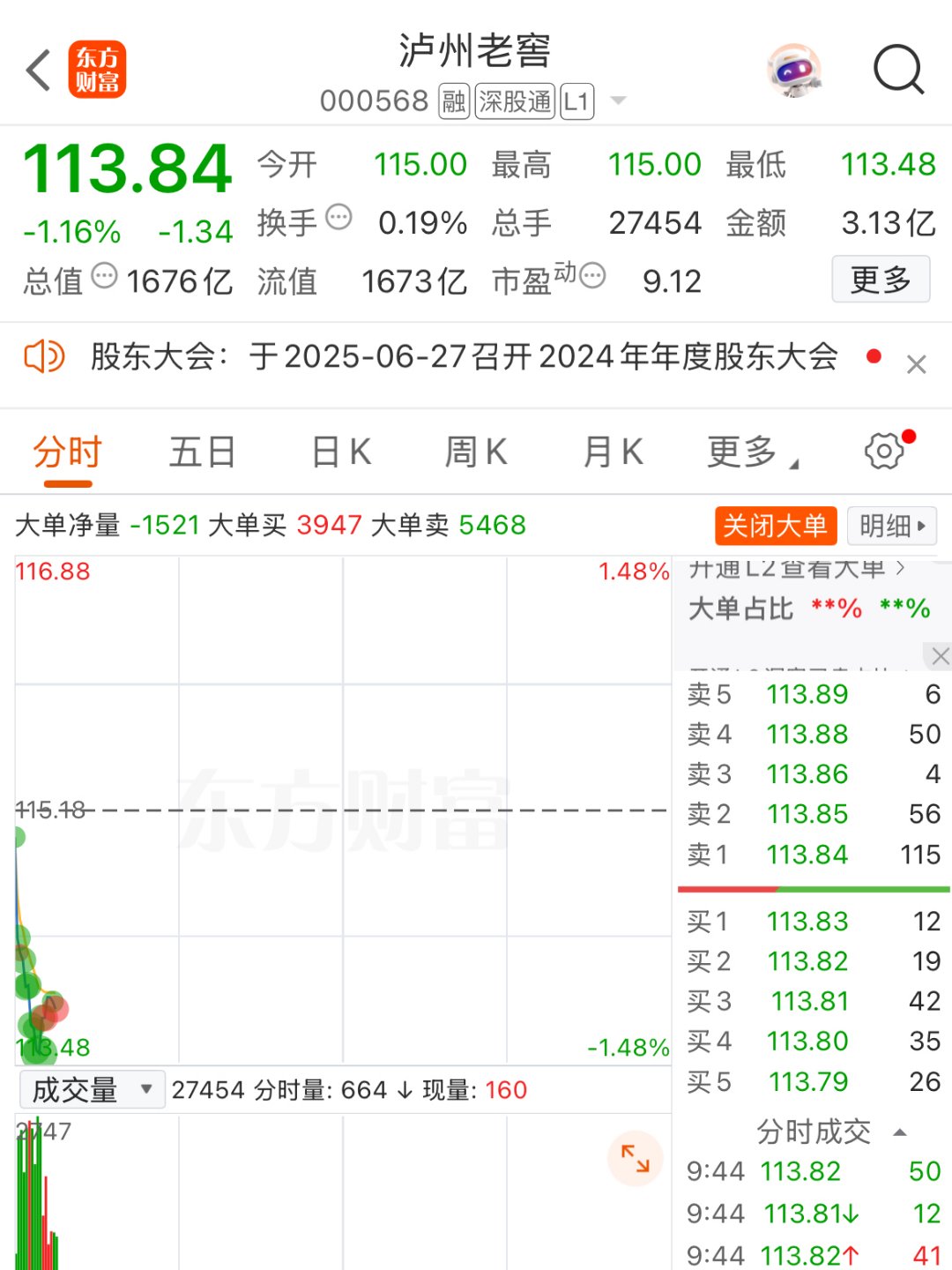This screenshot has width=952, height=1270.
Task: Expand the chart to full screen
Action: (x=635, y=1158)
